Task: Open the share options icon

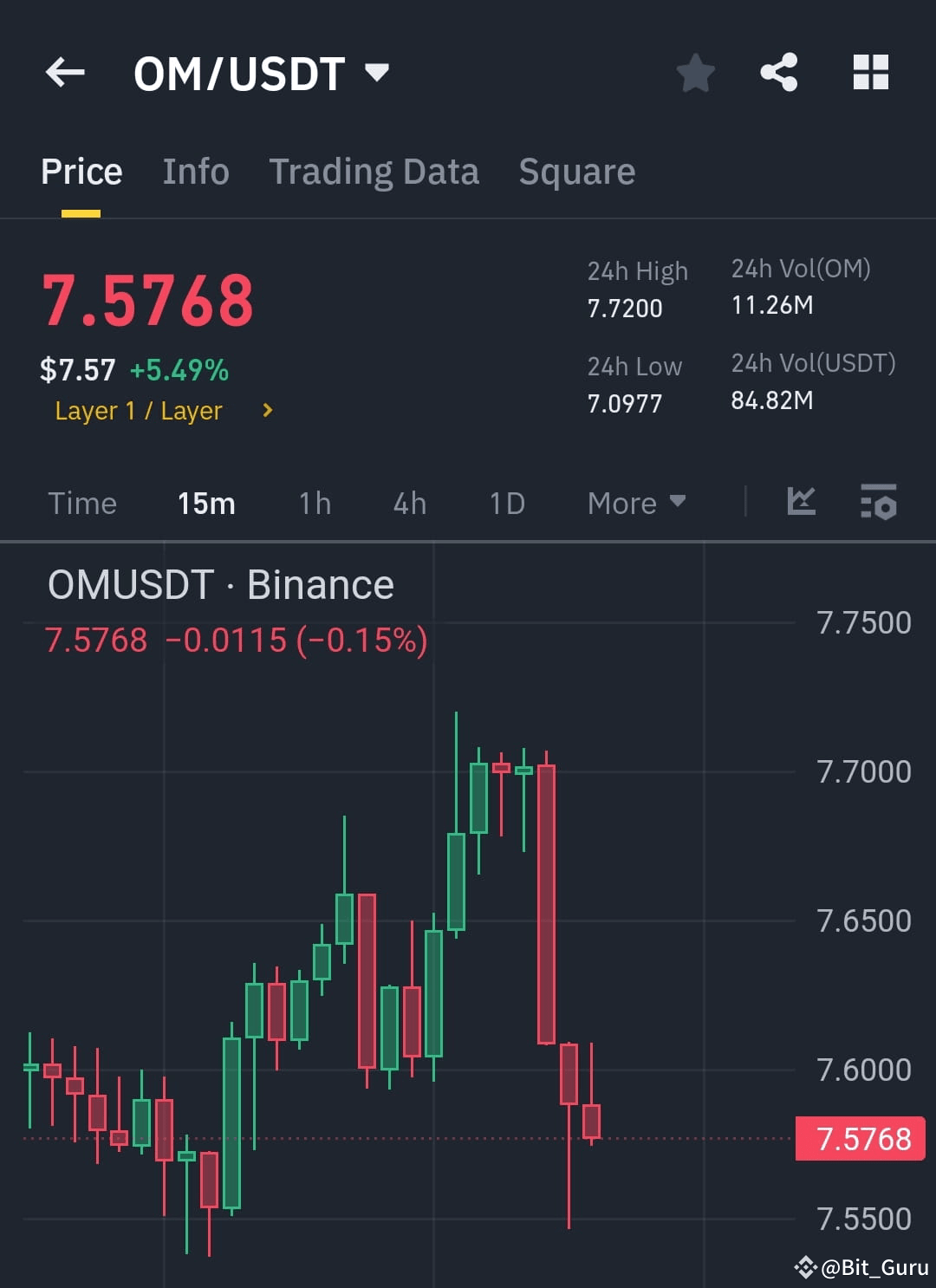Action: point(779,73)
